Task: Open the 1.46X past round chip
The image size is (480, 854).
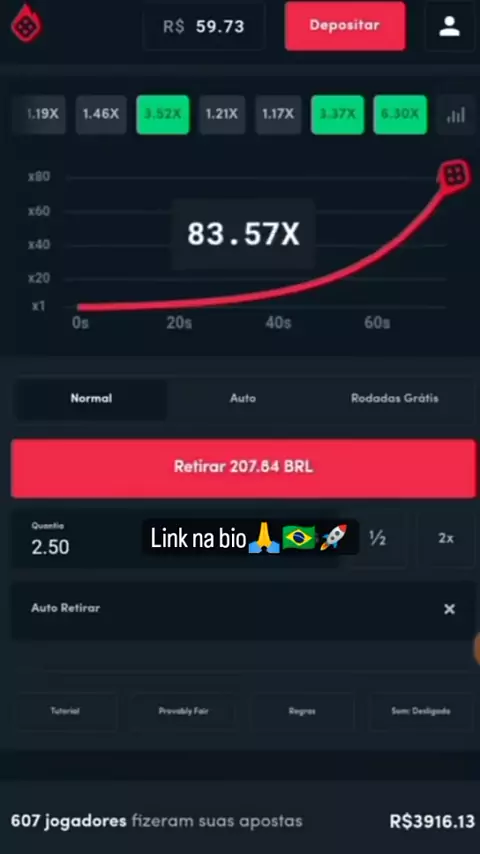Action: coord(101,114)
